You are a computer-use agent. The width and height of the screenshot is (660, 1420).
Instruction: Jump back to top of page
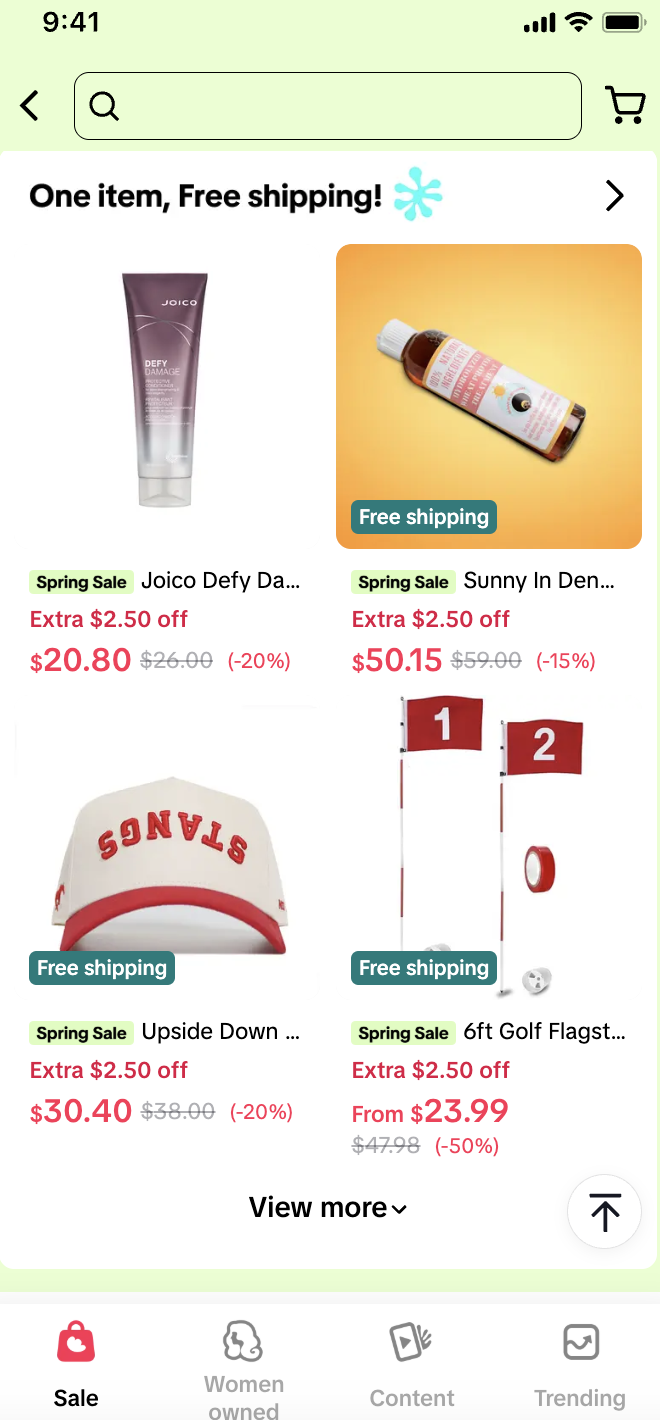pyautogui.click(x=604, y=1212)
